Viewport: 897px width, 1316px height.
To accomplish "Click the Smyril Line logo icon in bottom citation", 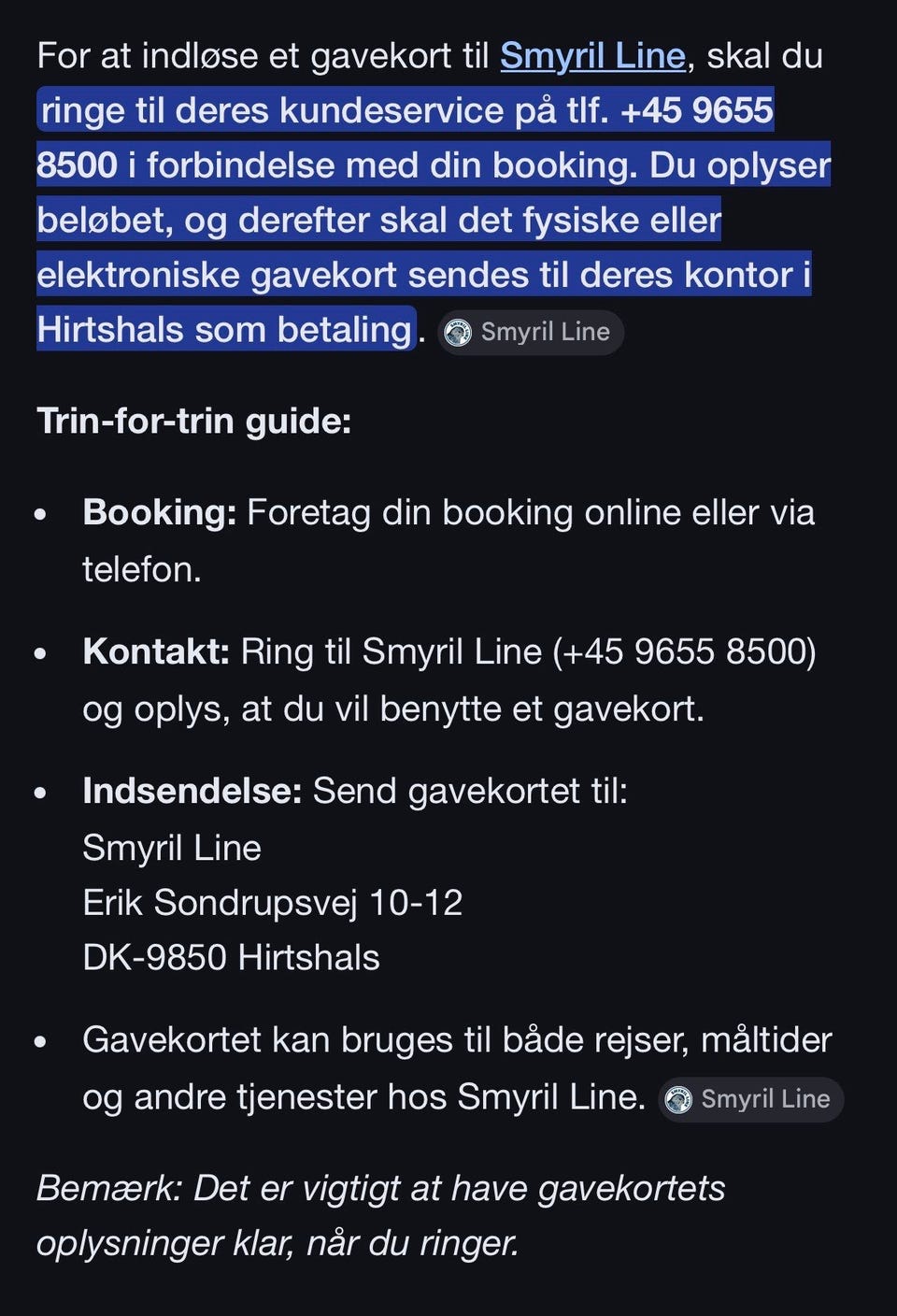I will click(677, 1099).
